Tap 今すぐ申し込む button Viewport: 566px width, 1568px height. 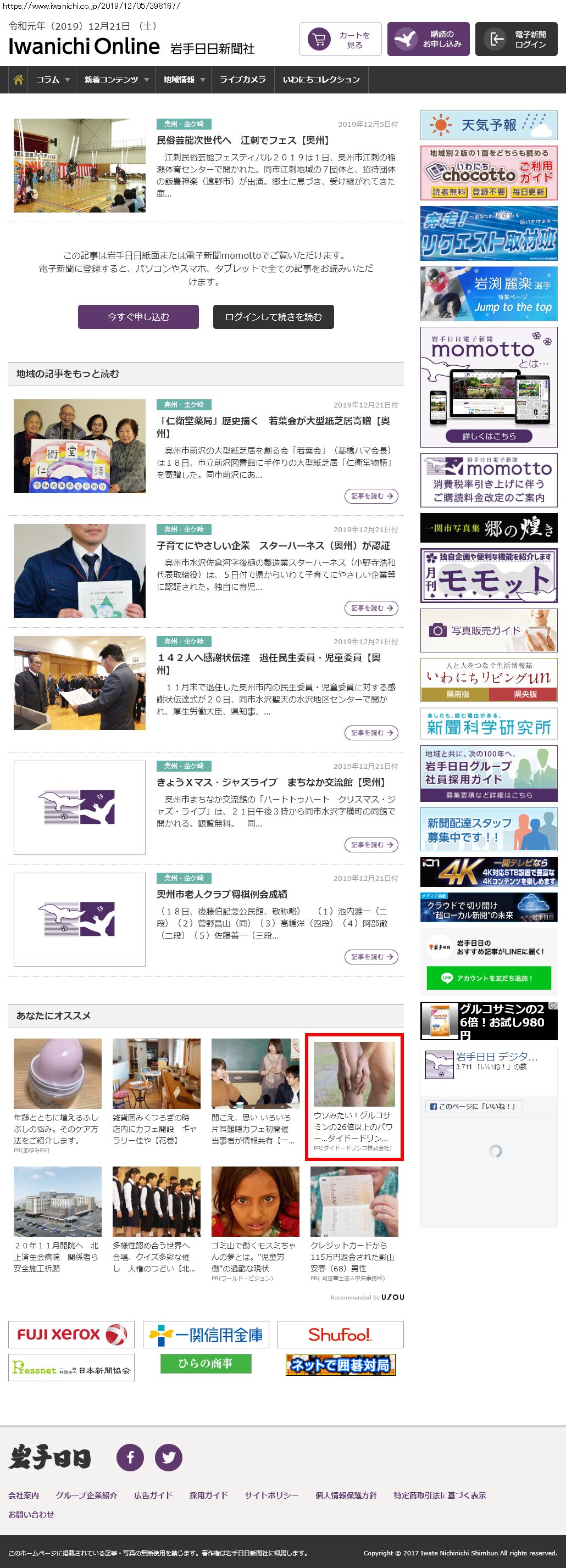[x=138, y=316]
